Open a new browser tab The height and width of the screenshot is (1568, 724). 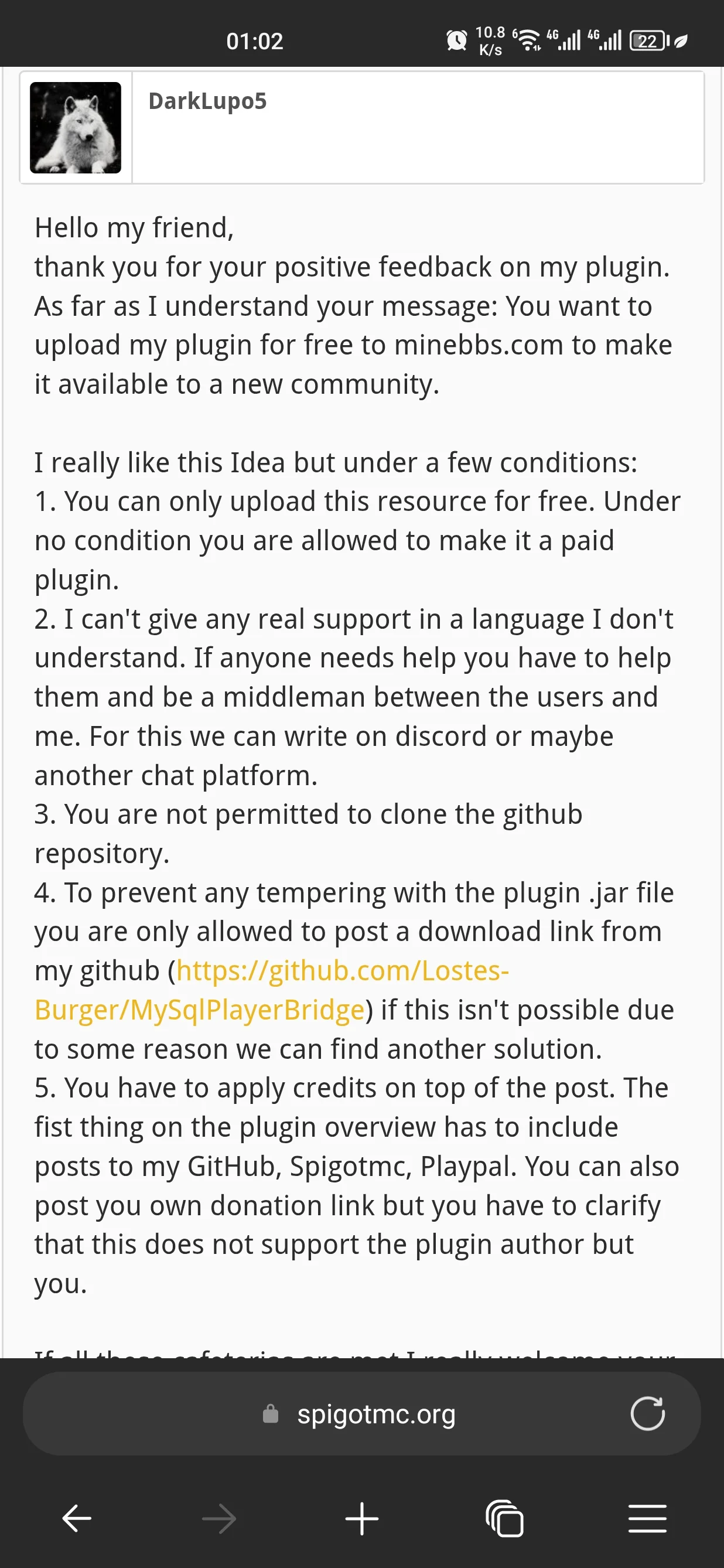(x=361, y=1518)
